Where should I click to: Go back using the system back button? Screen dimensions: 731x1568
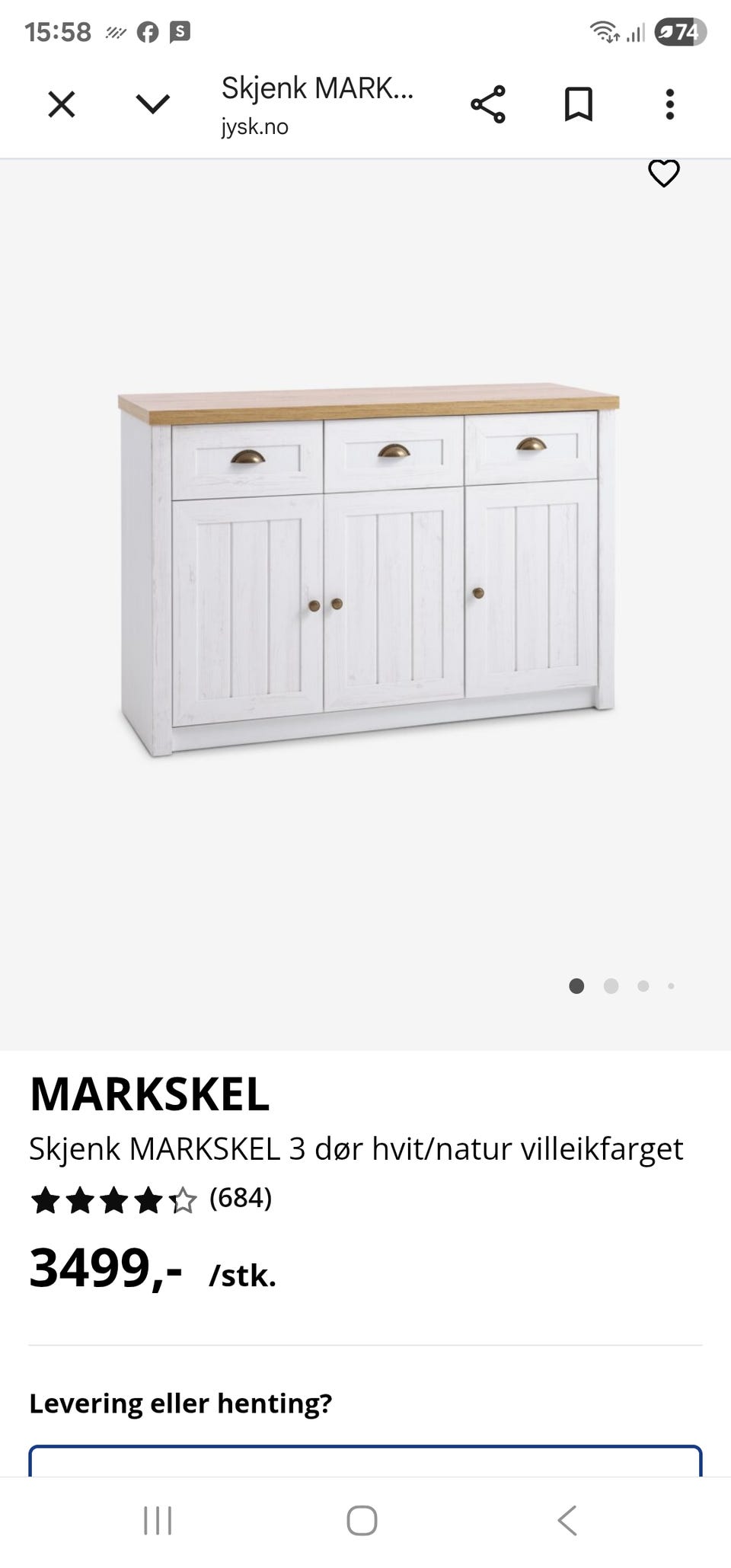(x=567, y=1520)
